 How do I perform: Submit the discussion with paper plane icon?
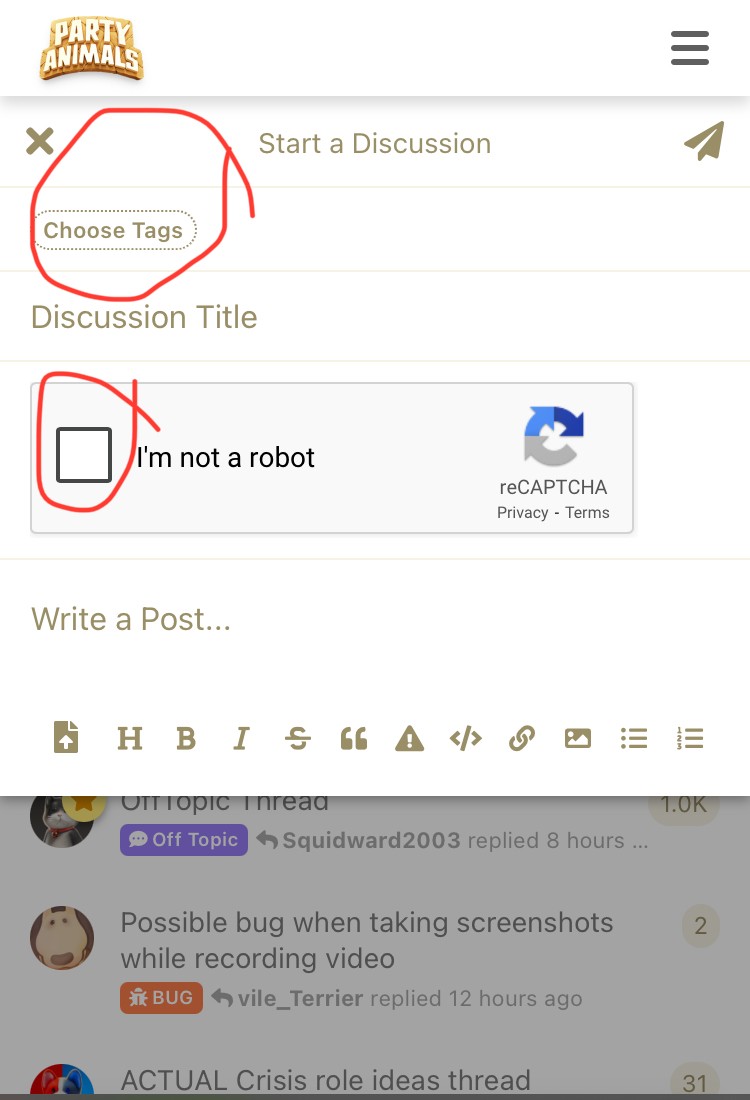pyautogui.click(x=704, y=142)
